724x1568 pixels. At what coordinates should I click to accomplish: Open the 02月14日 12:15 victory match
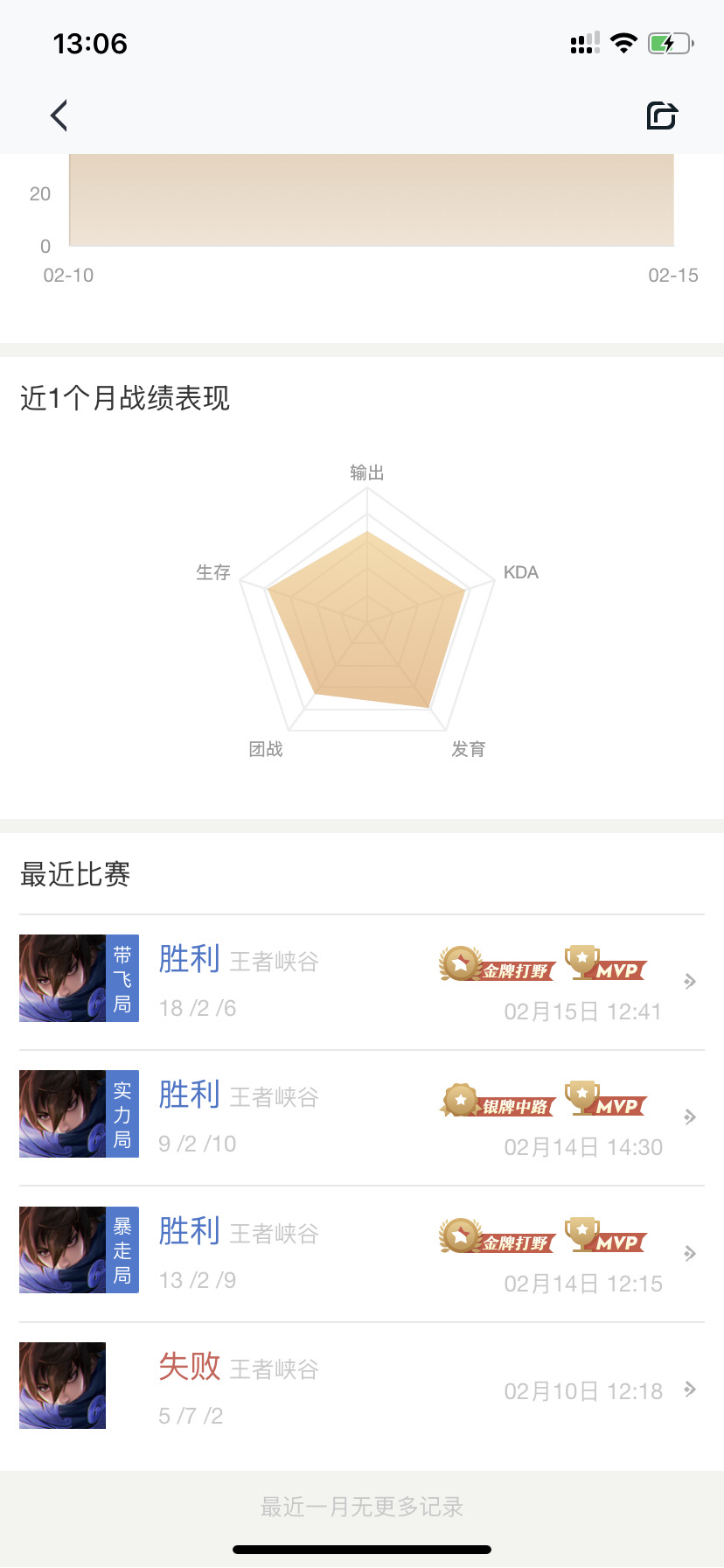(362, 1253)
